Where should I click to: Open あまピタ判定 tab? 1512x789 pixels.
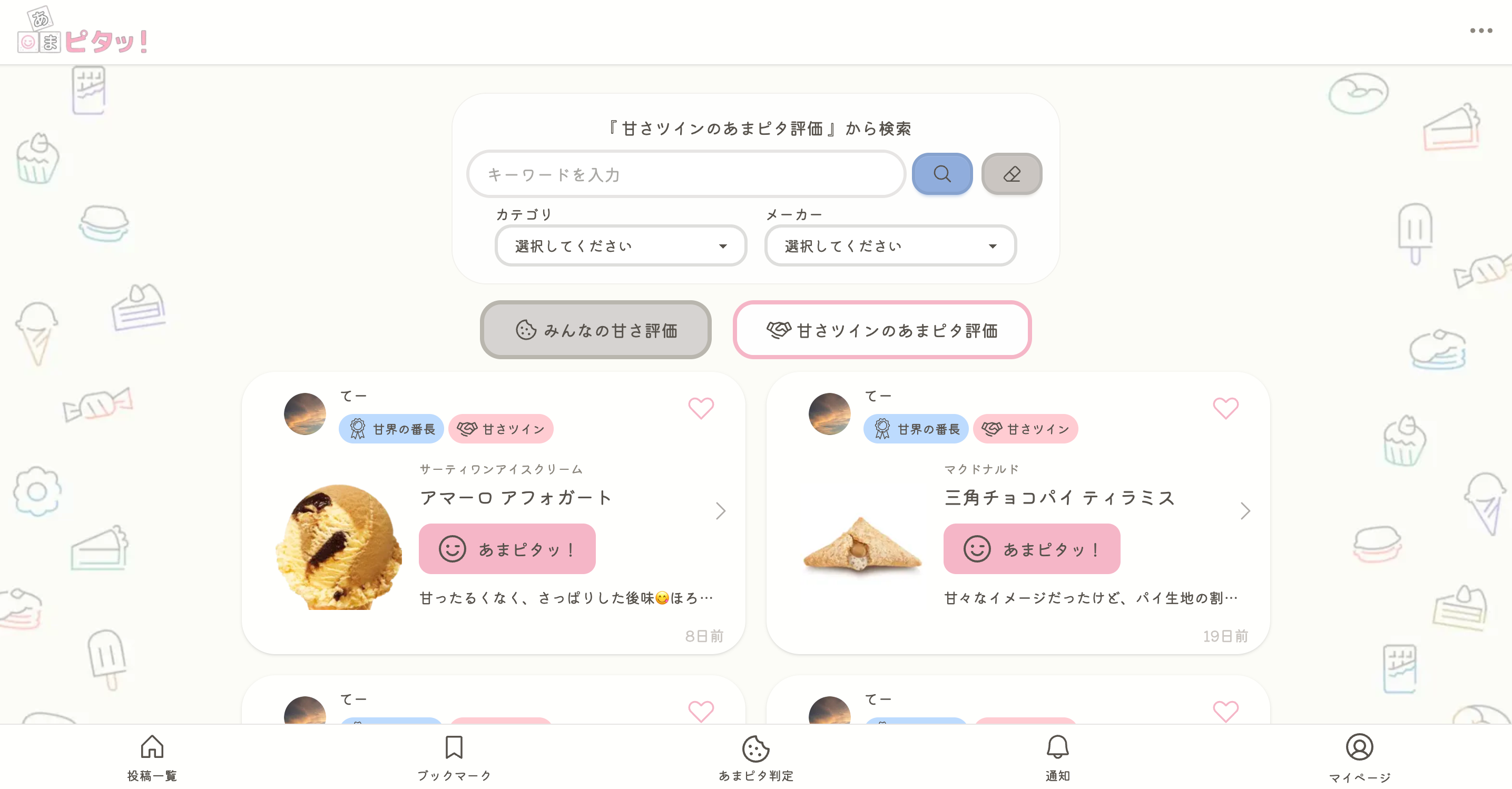(755, 758)
